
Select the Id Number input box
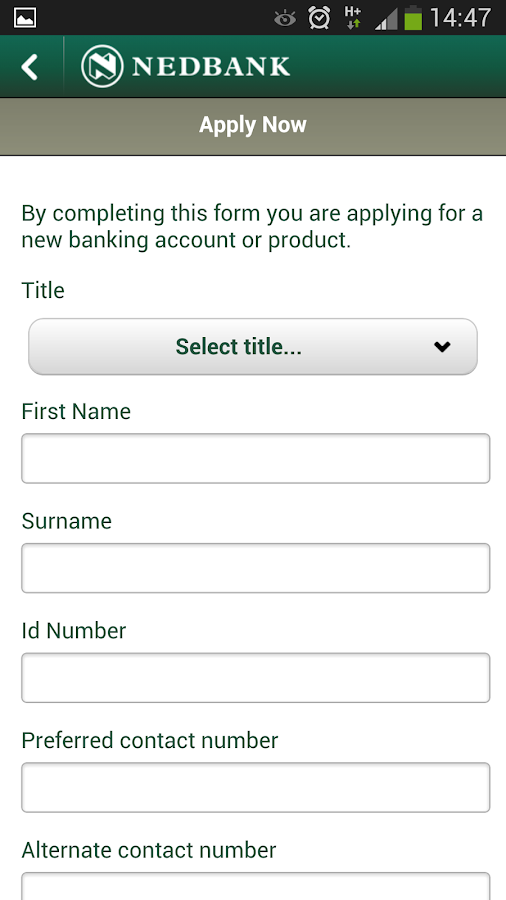tap(256, 678)
